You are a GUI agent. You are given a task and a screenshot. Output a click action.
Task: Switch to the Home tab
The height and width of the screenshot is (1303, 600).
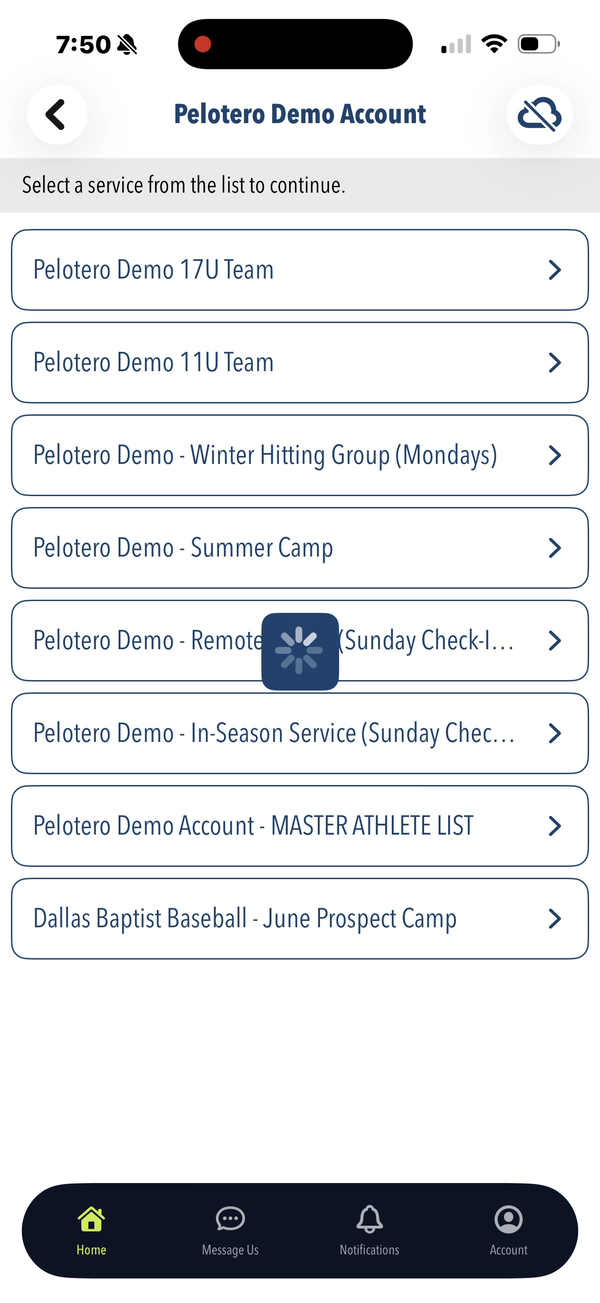[x=91, y=1230]
